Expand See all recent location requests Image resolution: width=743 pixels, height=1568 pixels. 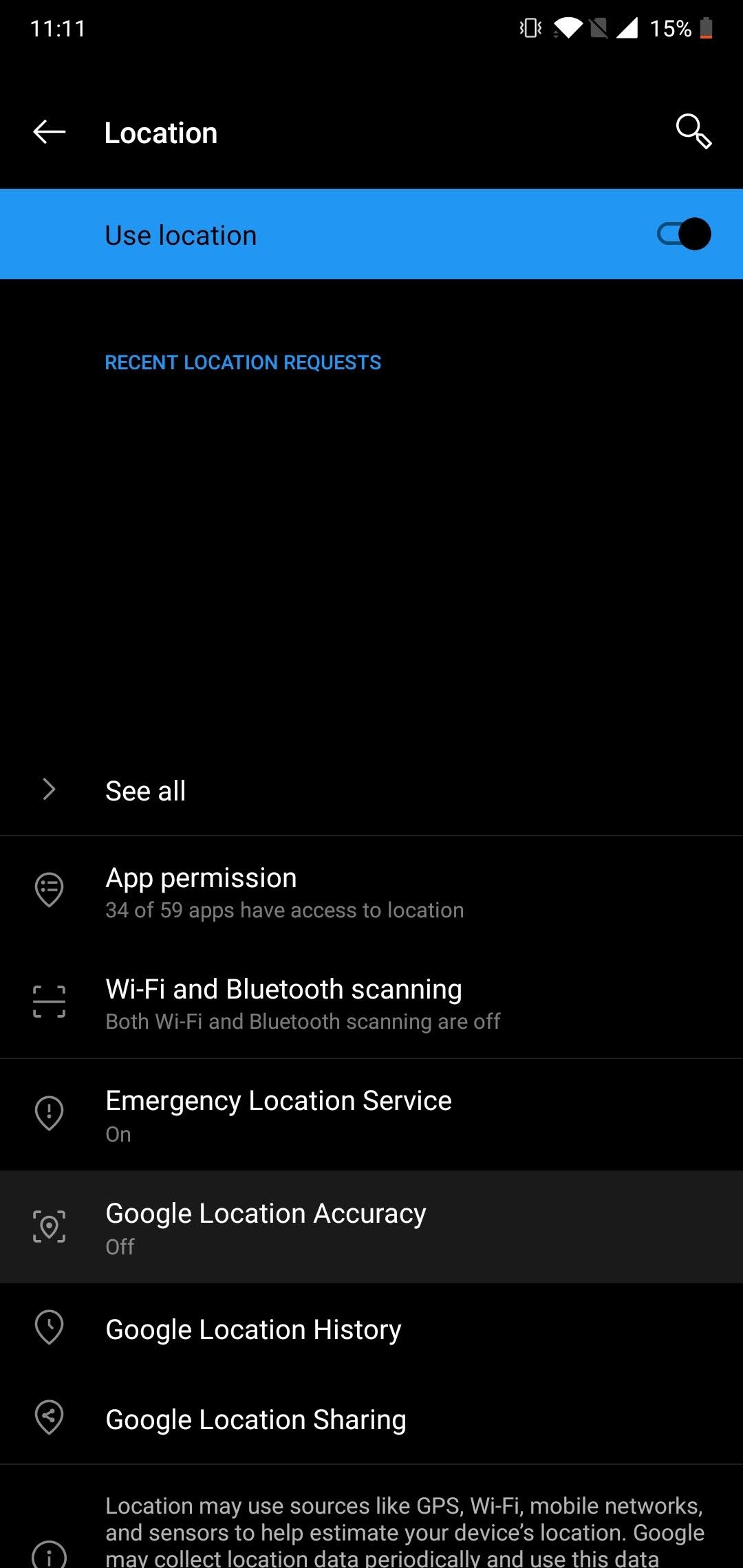pyautogui.click(x=145, y=790)
